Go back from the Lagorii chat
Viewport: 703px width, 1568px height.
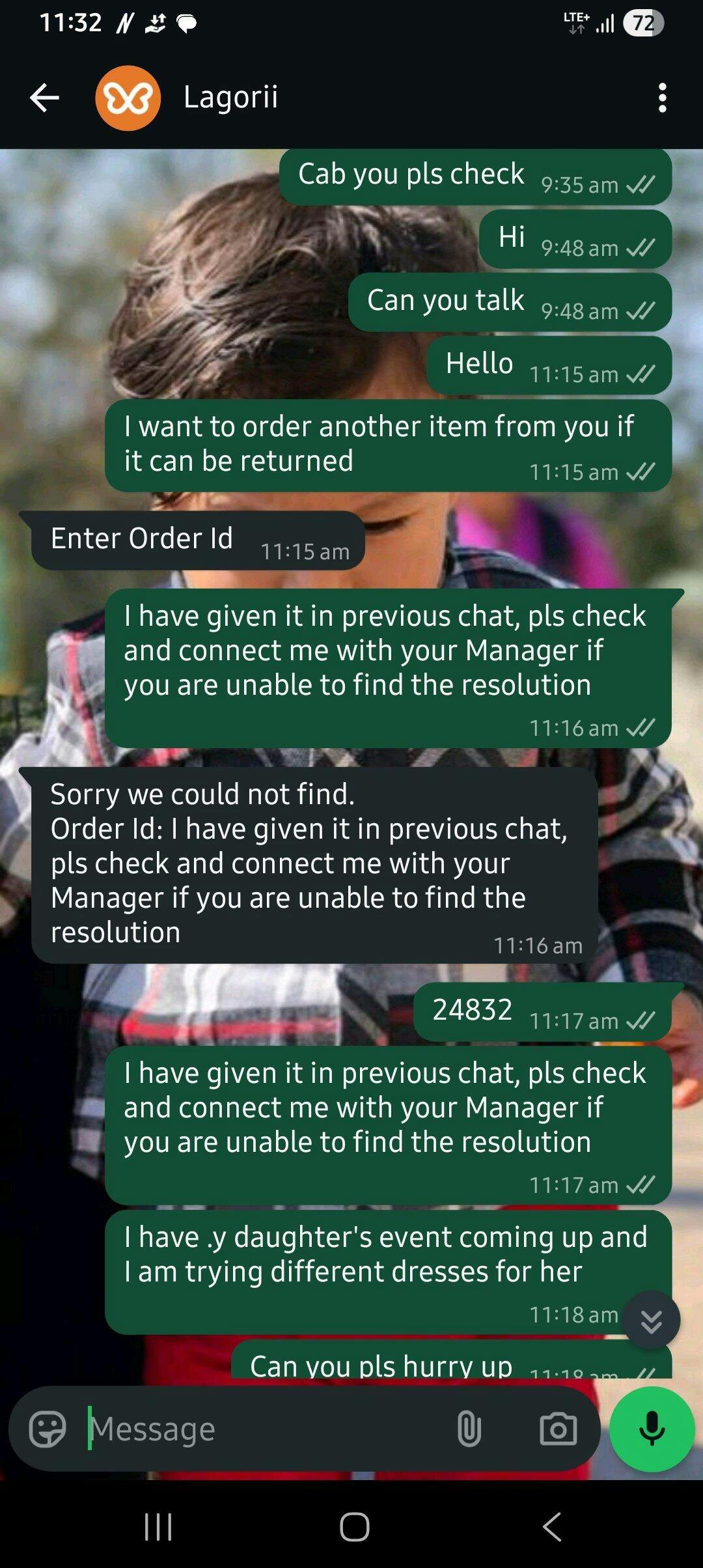pos(44,98)
